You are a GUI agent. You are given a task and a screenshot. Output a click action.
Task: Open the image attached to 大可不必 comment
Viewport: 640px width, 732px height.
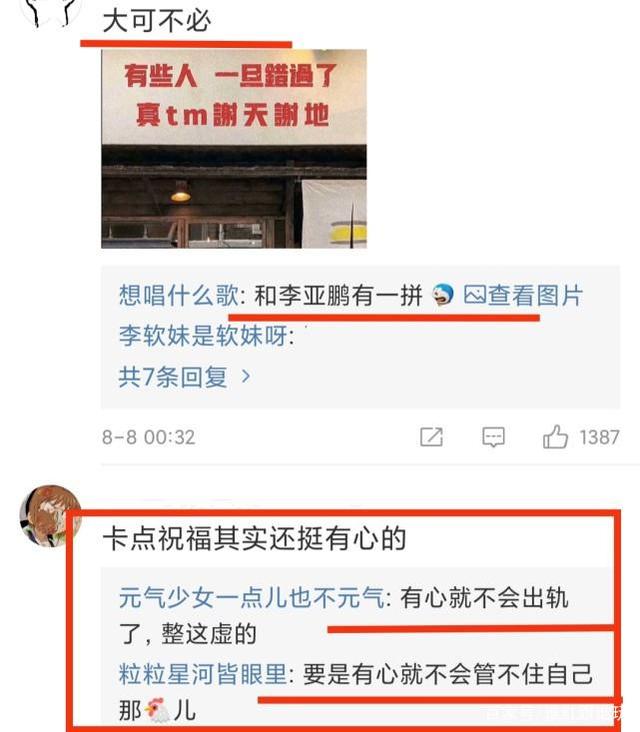click(233, 148)
